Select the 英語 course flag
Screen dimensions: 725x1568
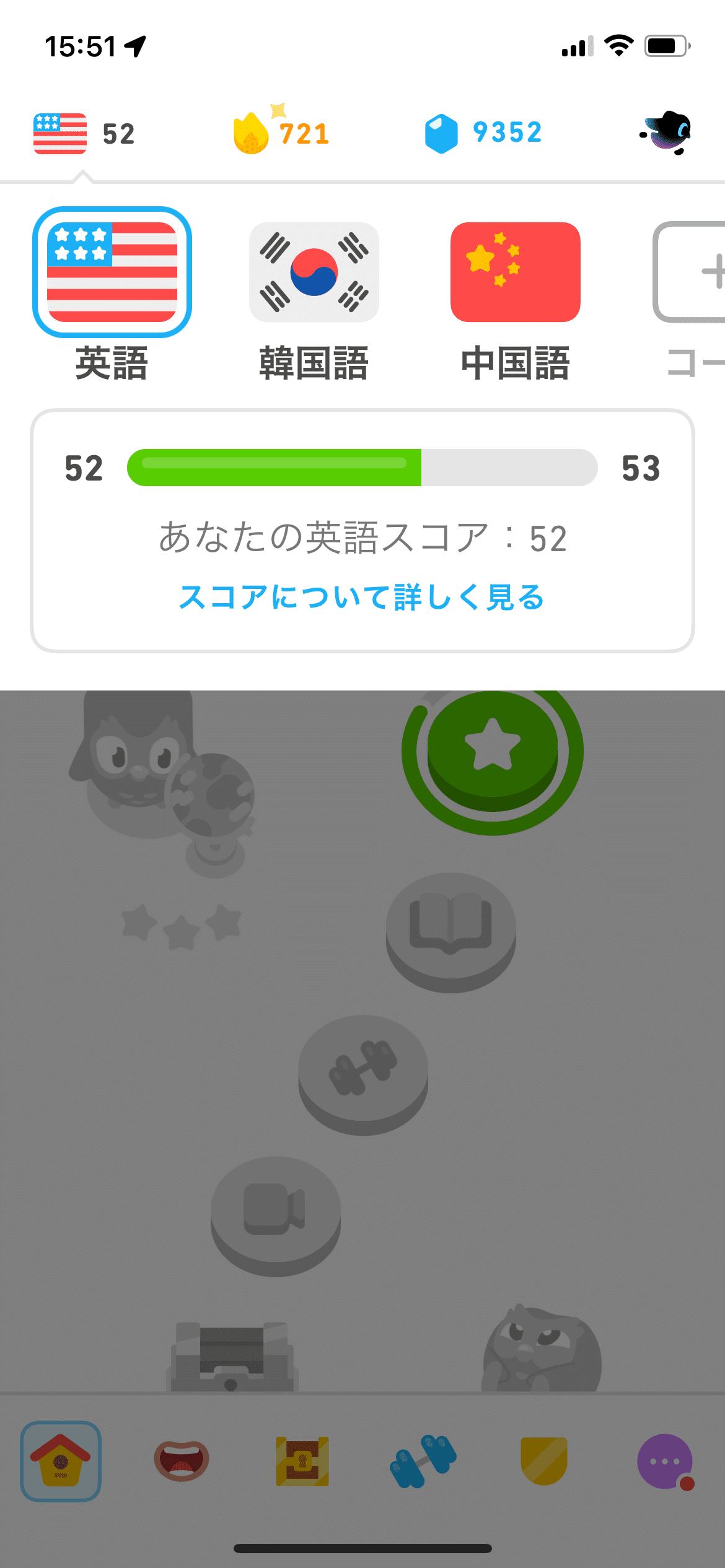(113, 274)
